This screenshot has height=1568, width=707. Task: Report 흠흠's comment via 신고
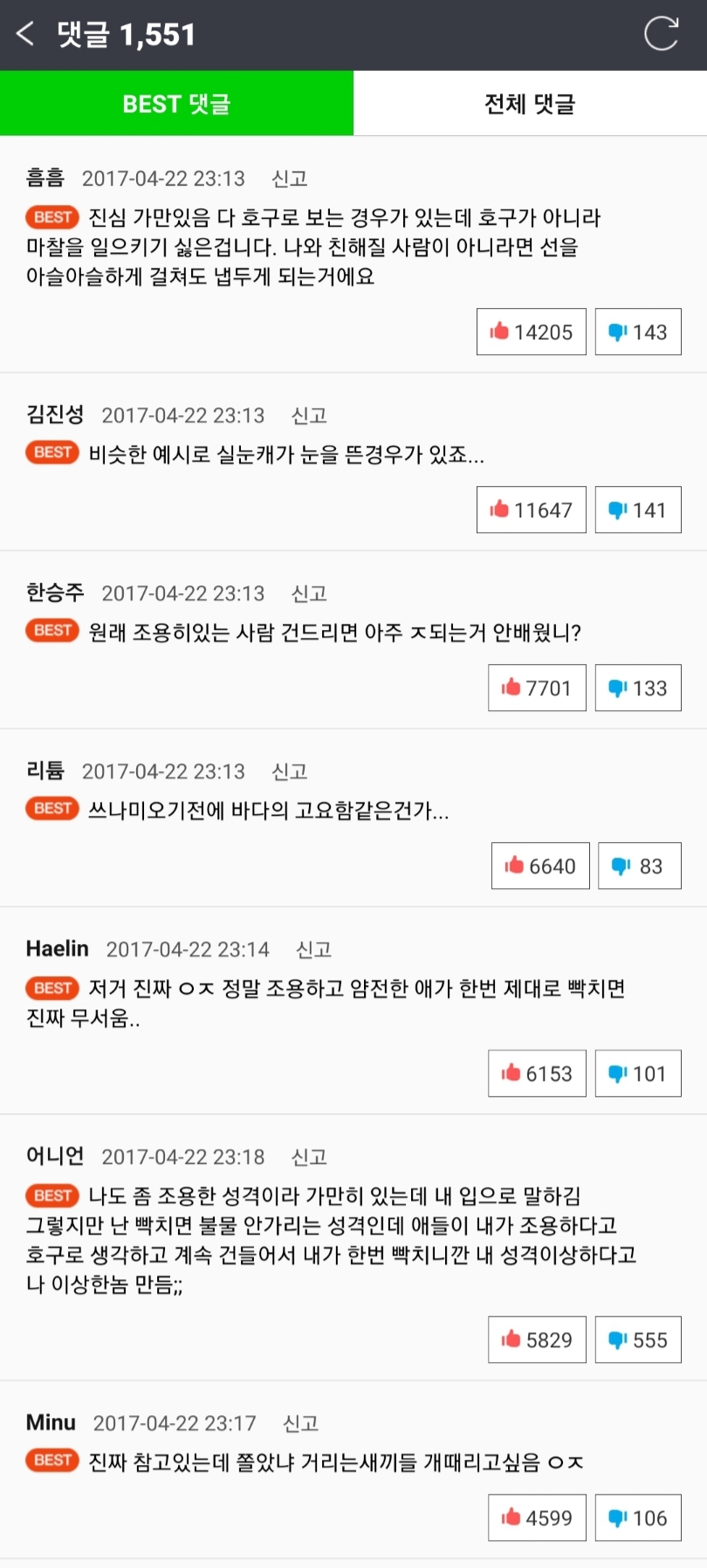click(289, 179)
